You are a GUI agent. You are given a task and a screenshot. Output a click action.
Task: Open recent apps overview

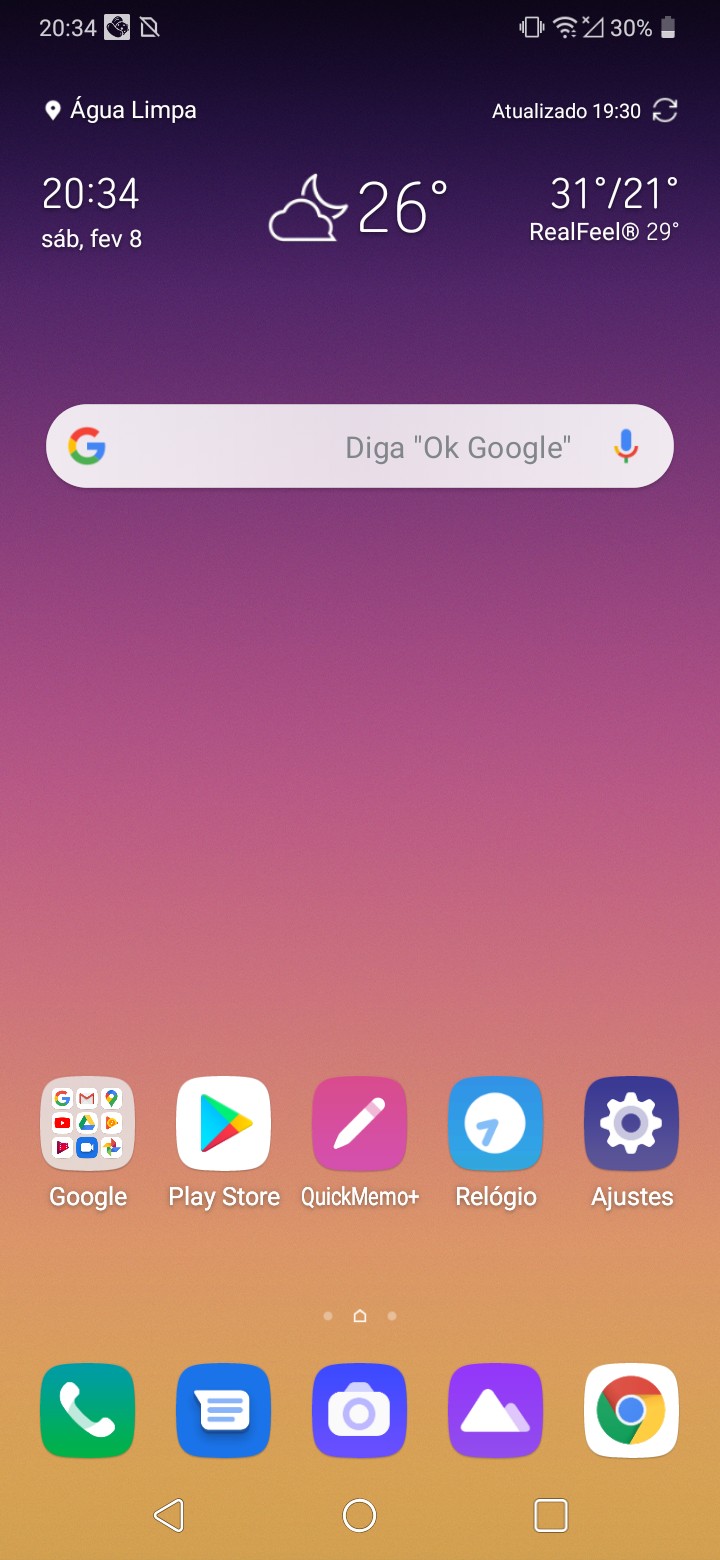tap(551, 1516)
